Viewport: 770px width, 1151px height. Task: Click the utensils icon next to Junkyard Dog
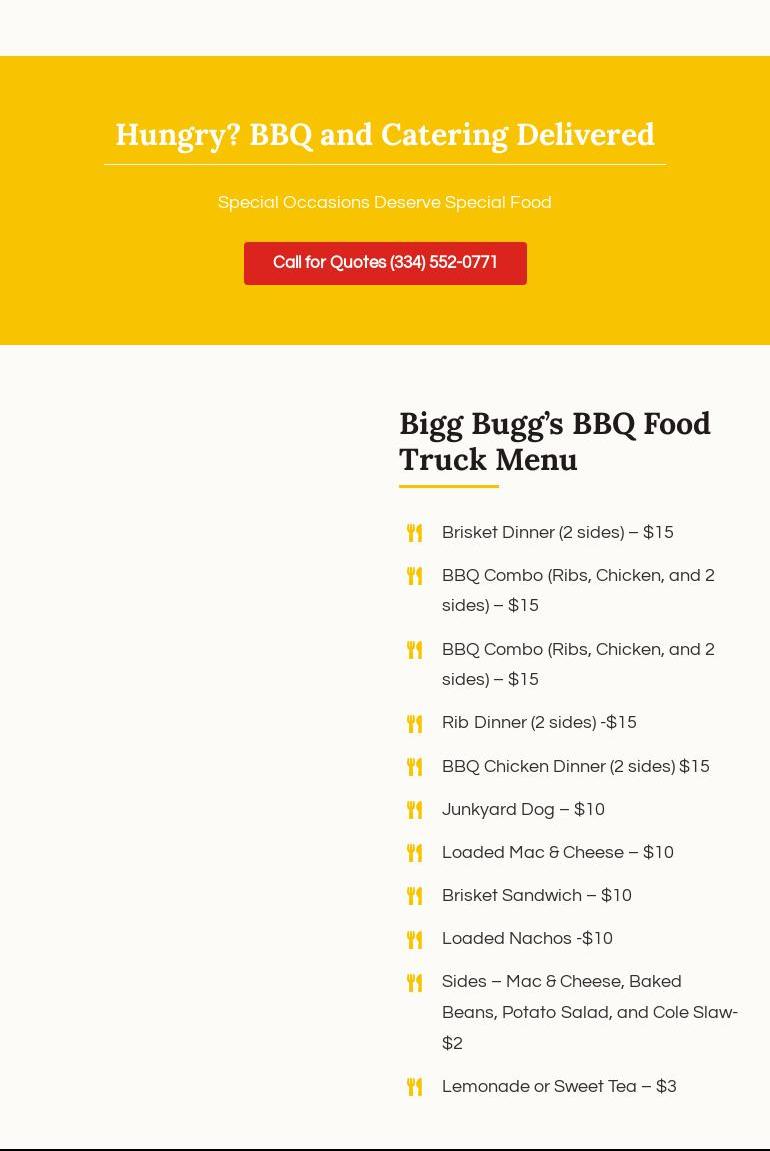414,810
